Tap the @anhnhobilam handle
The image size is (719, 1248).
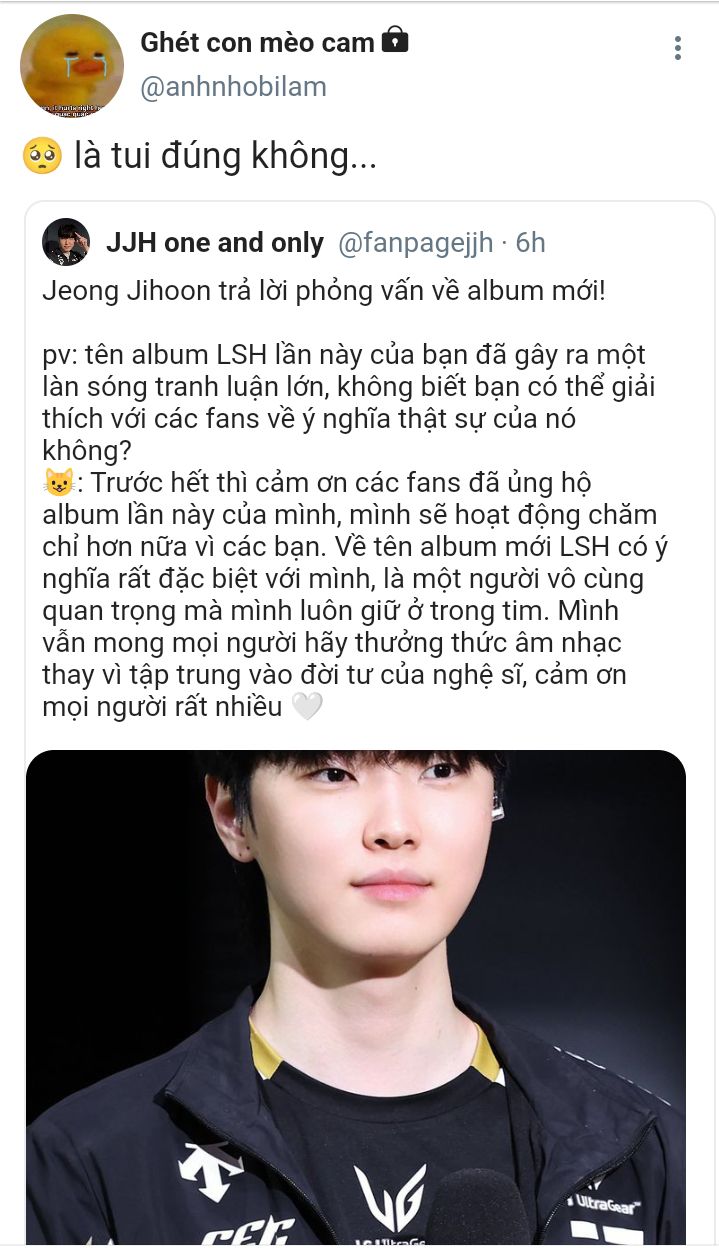(233, 87)
